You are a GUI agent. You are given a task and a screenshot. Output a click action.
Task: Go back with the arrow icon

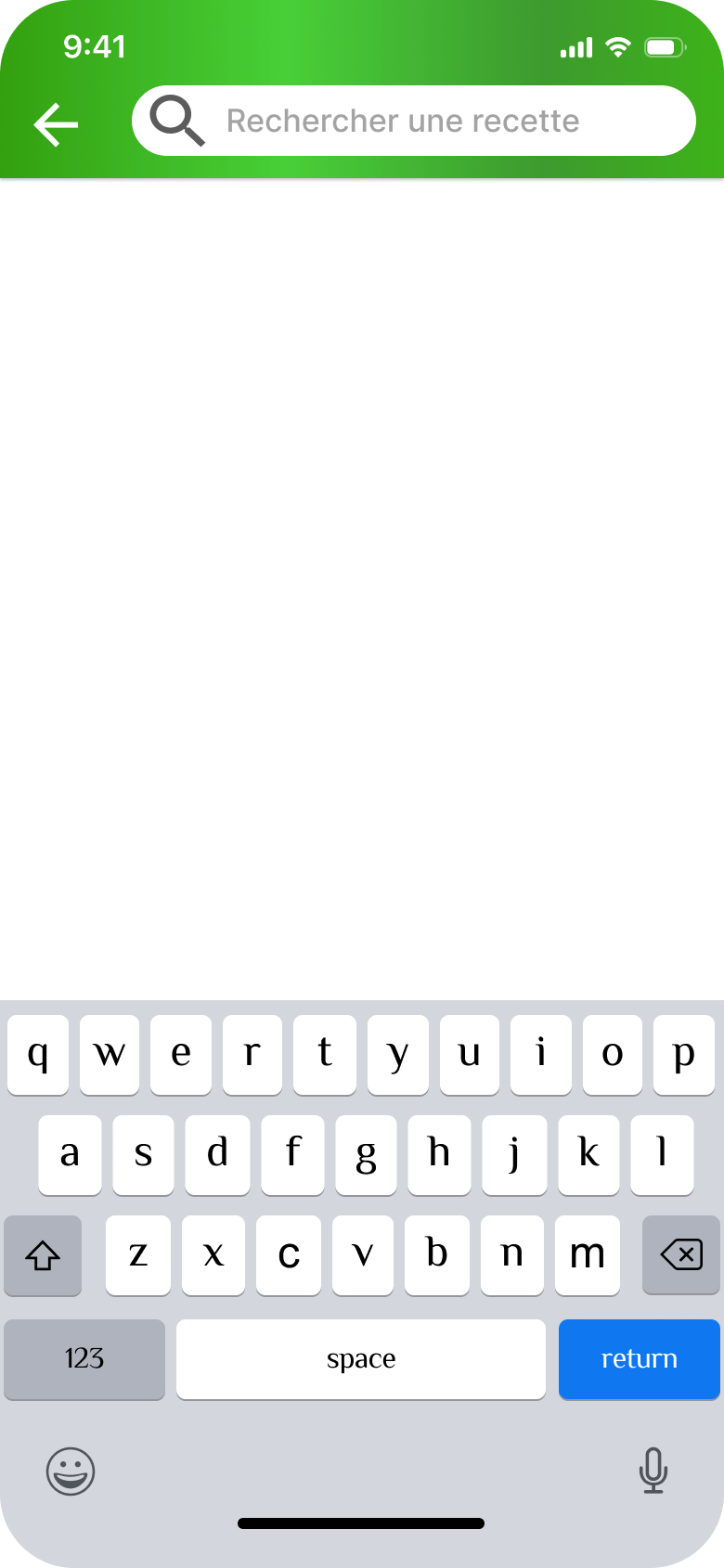pyautogui.click(x=56, y=124)
